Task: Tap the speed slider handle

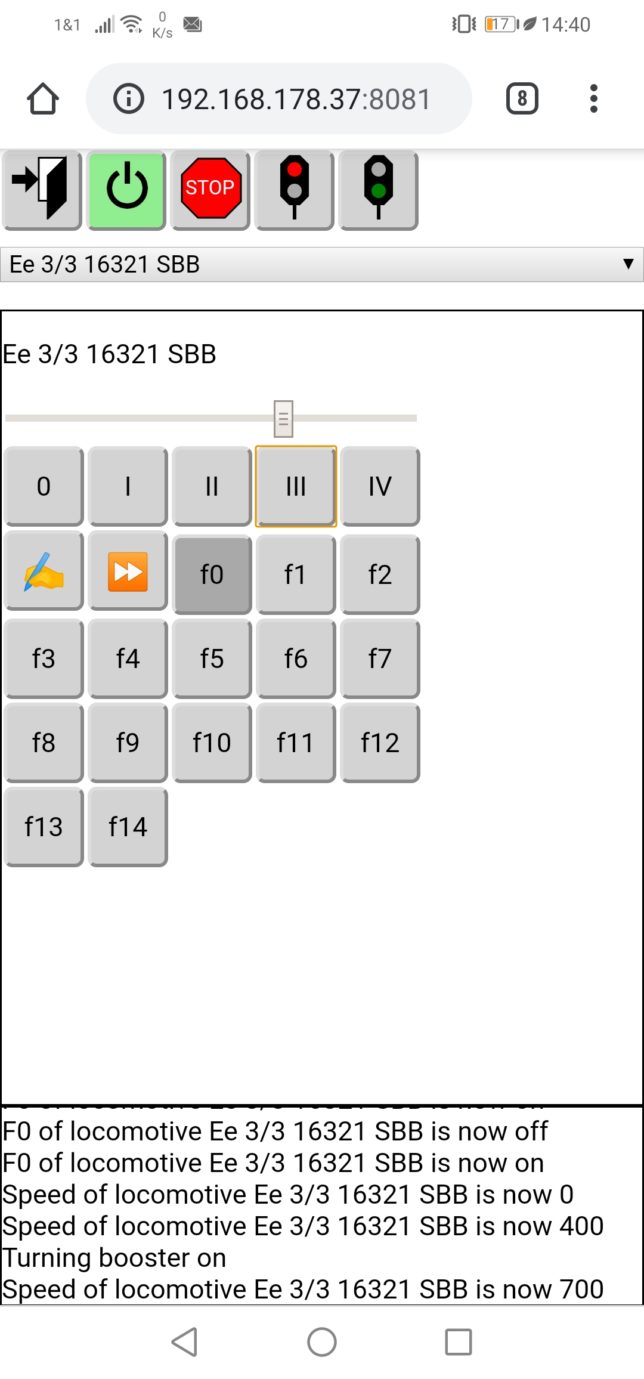Action: click(x=284, y=419)
